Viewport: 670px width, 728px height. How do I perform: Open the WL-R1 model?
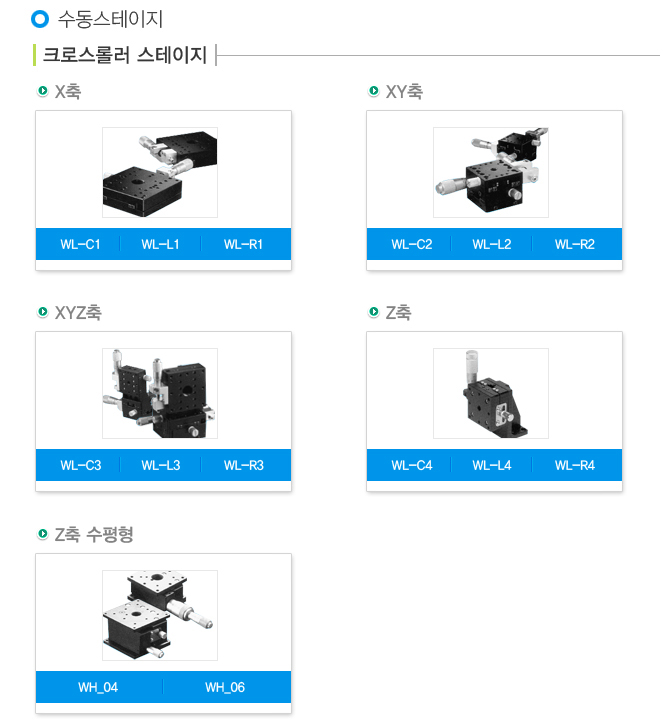pyautogui.click(x=243, y=244)
